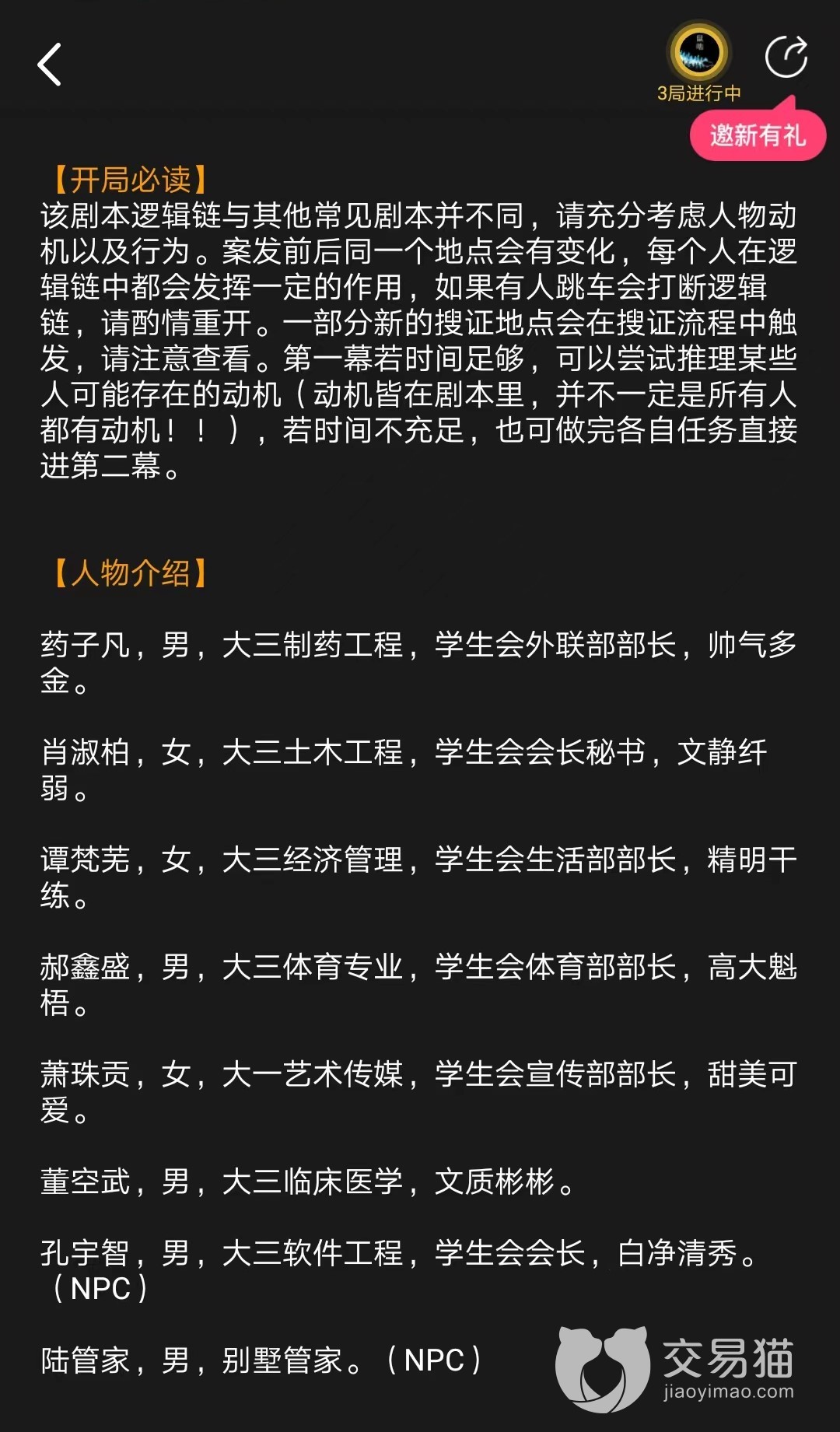The image size is (840, 1432).
Task: Go back using the top-left arrow
Action: tap(50, 65)
